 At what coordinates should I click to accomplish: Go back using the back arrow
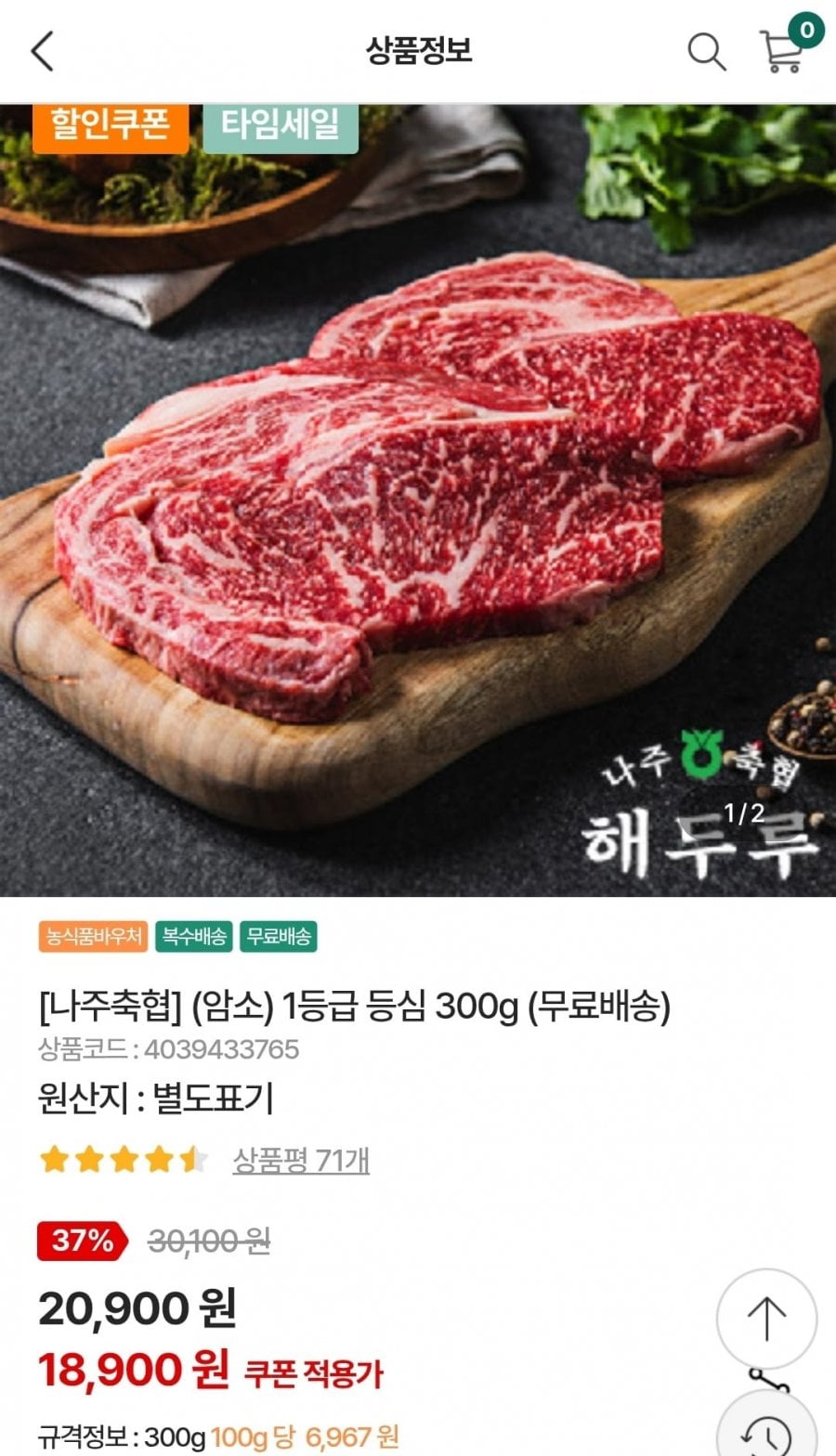(x=42, y=52)
